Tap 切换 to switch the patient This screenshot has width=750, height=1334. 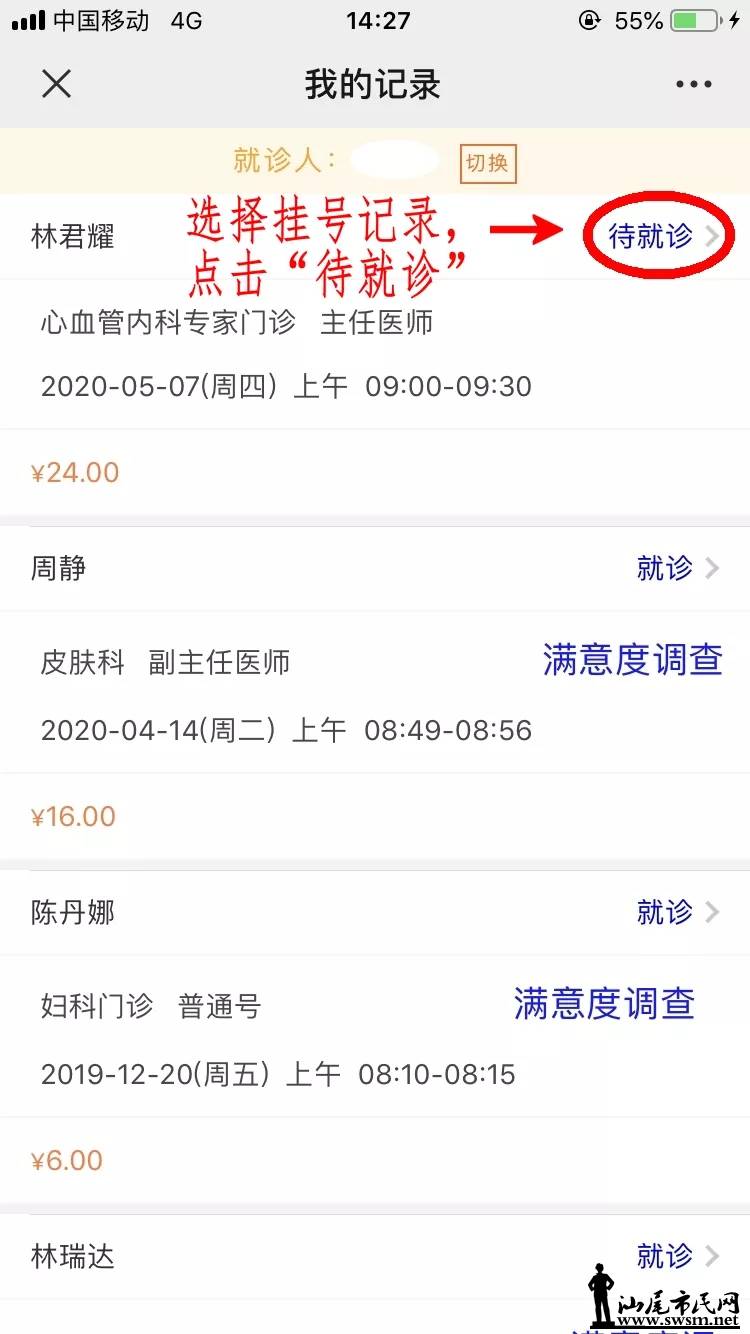(x=488, y=163)
